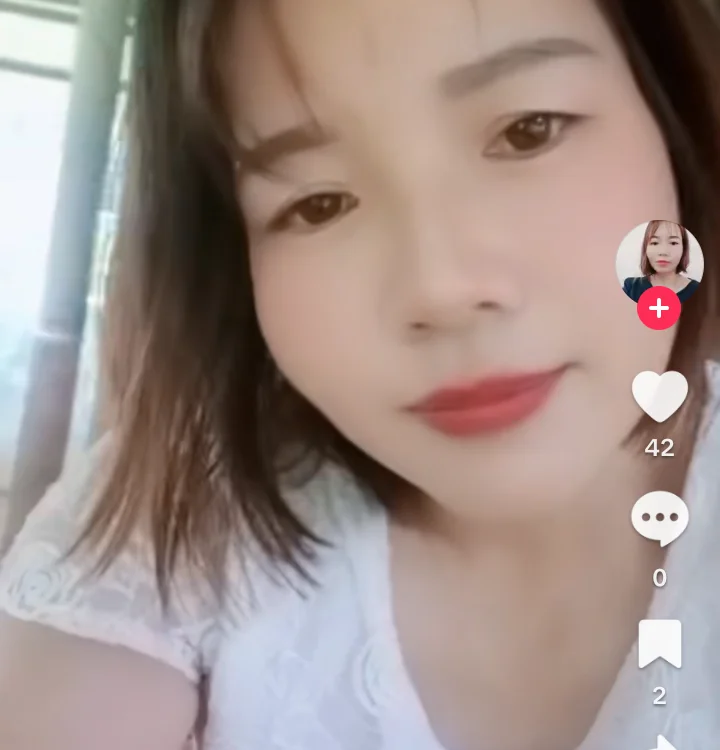
Task: Open the comments bubble
Action: (x=660, y=518)
